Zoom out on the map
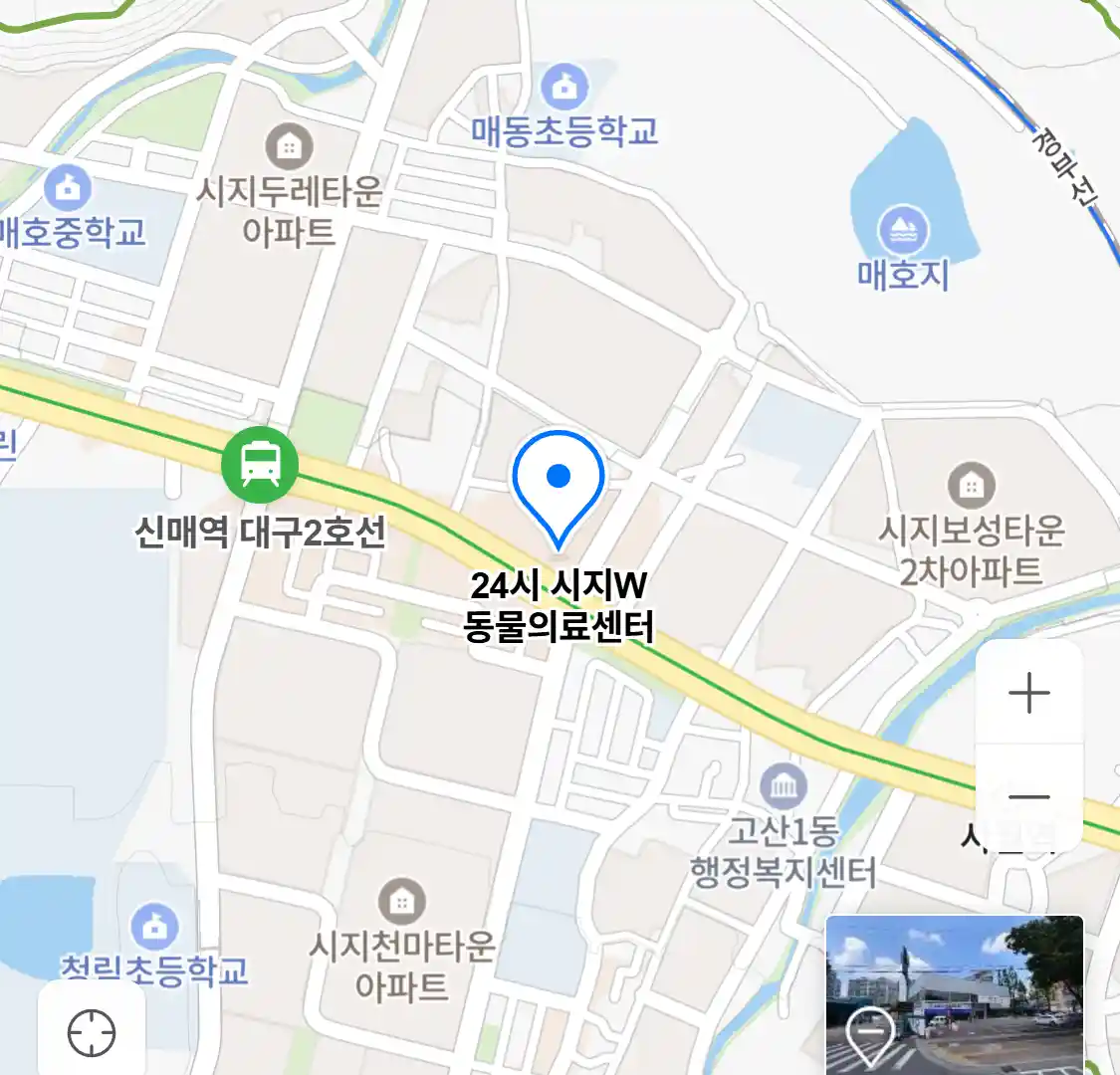Screen dimensions: 1120x1075 (1028, 796)
